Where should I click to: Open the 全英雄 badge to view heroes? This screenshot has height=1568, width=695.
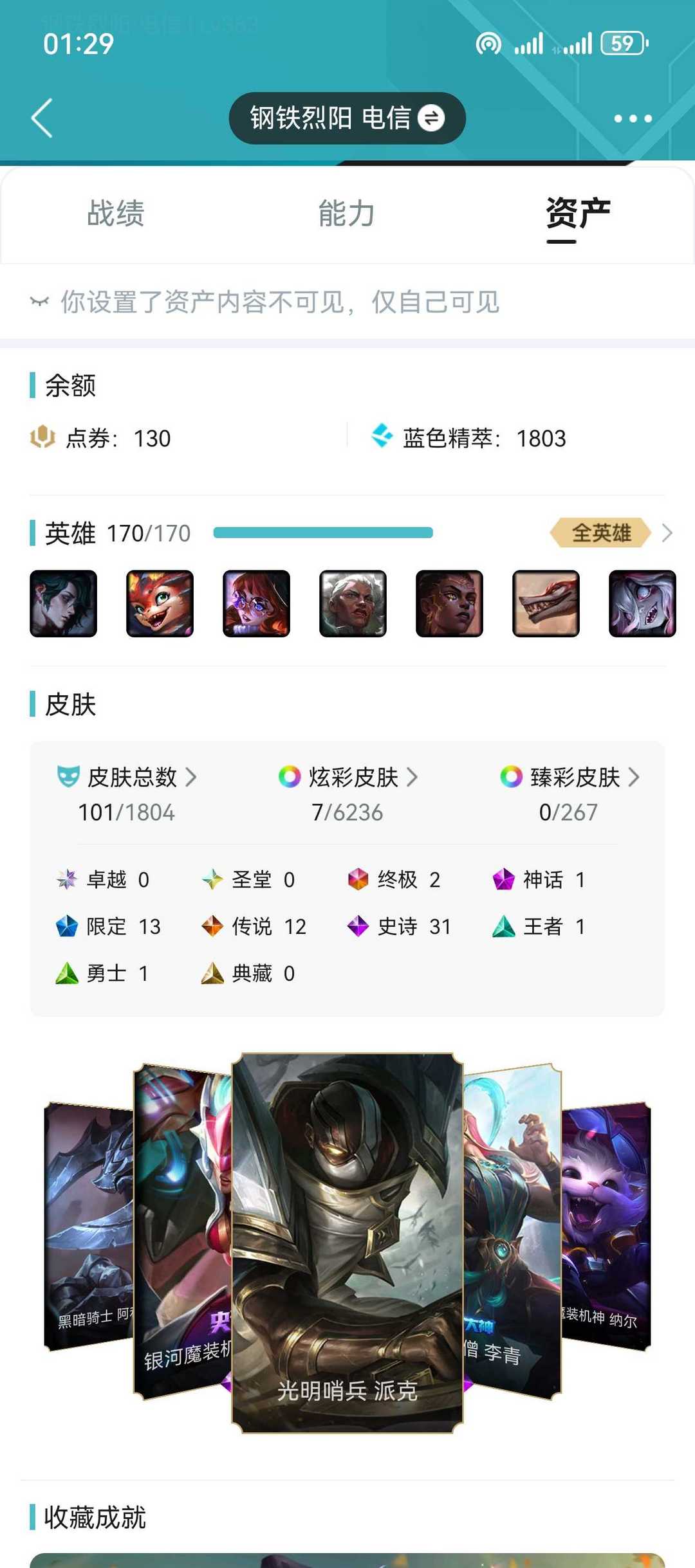pyautogui.click(x=601, y=533)
